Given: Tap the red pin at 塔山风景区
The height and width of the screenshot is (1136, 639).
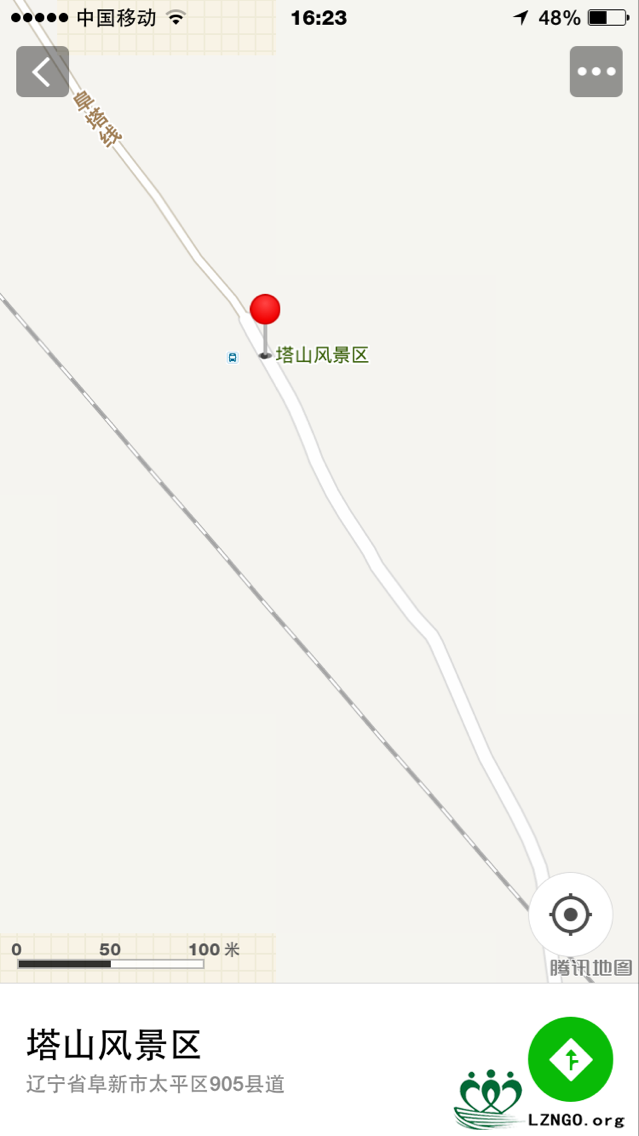Looking at the screenshot, I should pyautogui.click(x=265, y=311).
